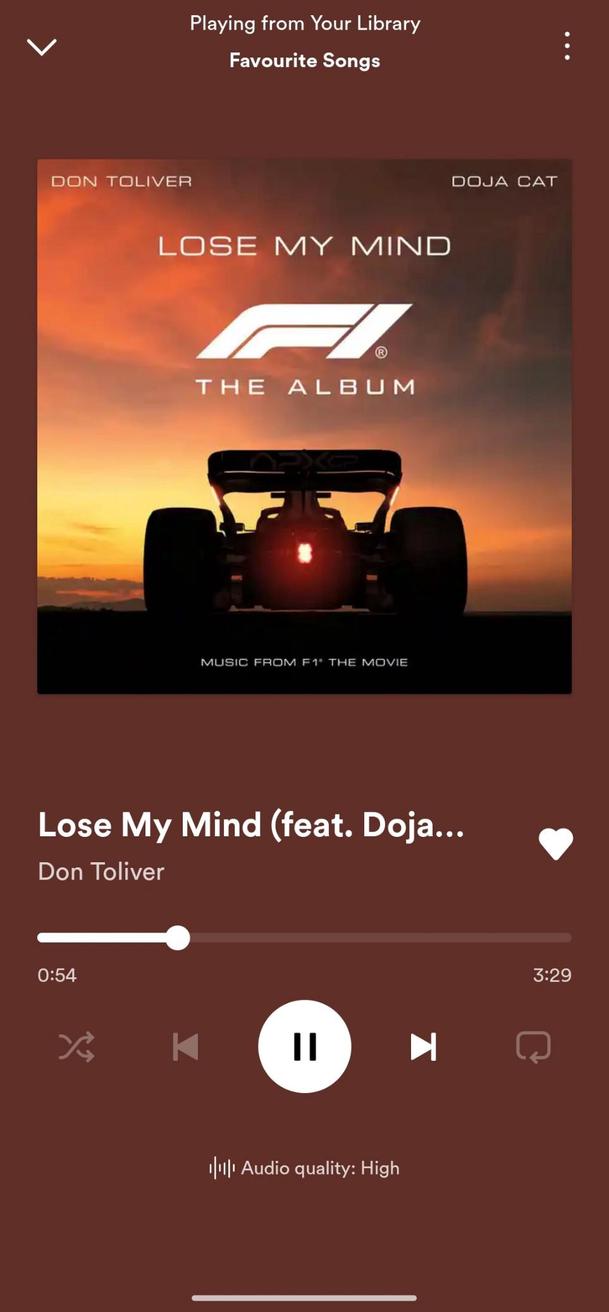The image size is (609, 1312).
Task: Tap the song progress bar knob
Action: (x=178, y=937)
